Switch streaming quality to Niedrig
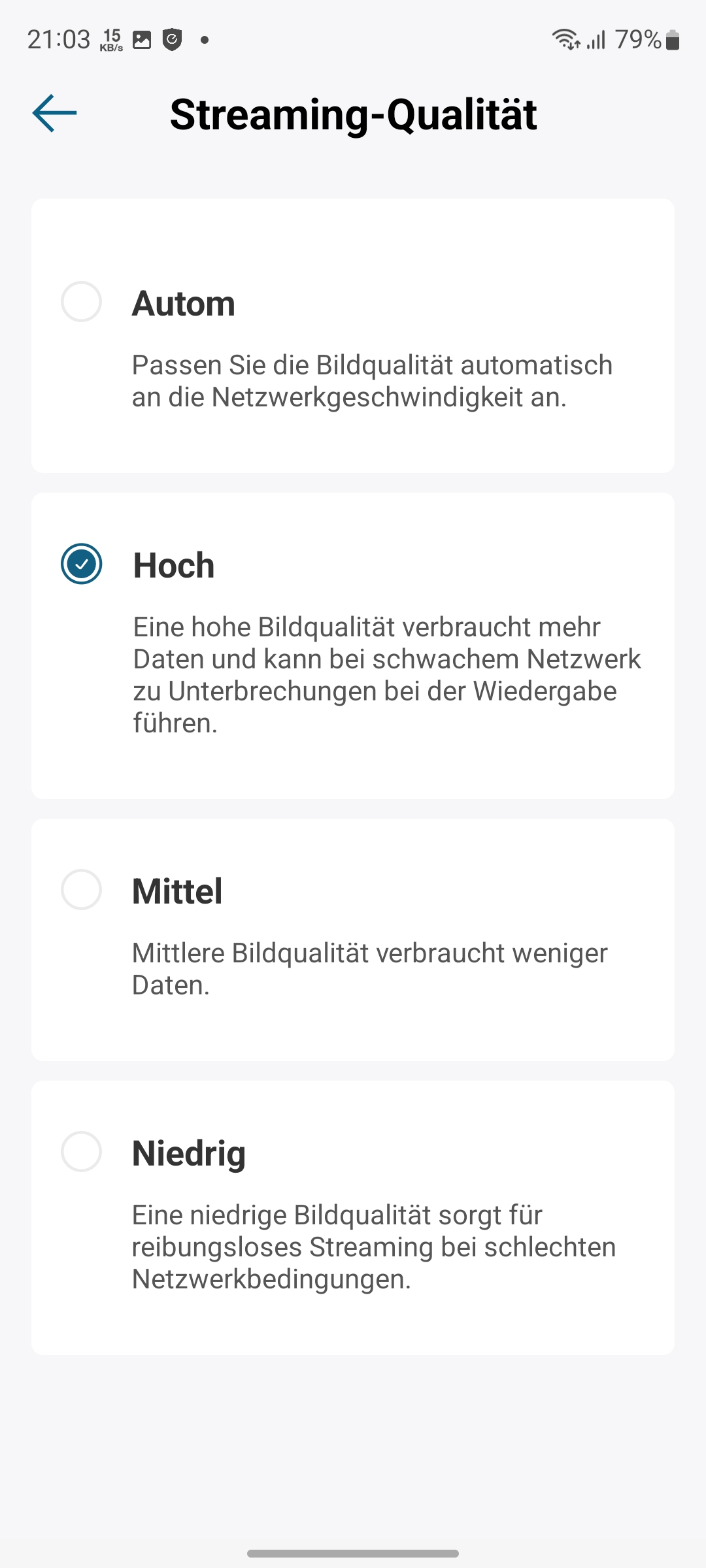Screen dimensions: 706x1568 click(x=81, y=1152)
